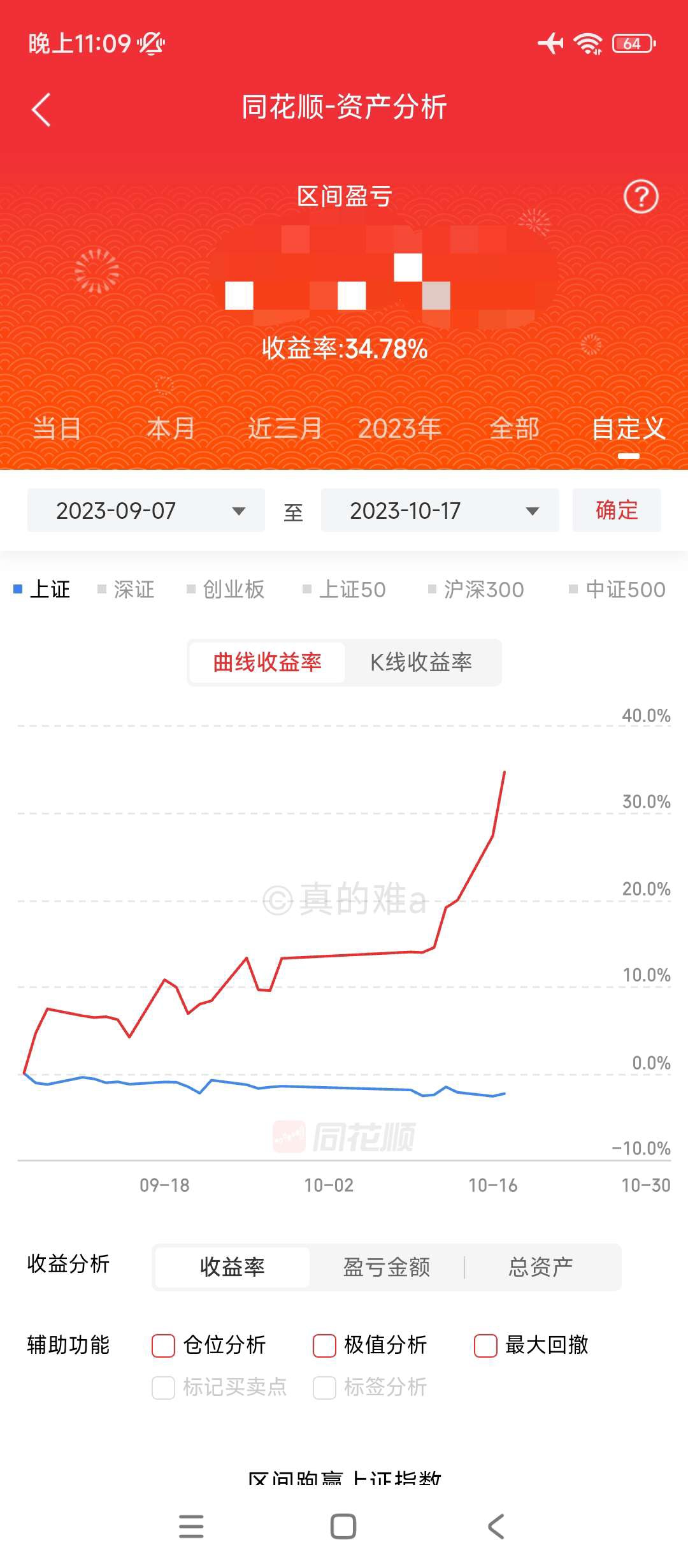Select 总资产 in 收益分析

pos(541,1267)
